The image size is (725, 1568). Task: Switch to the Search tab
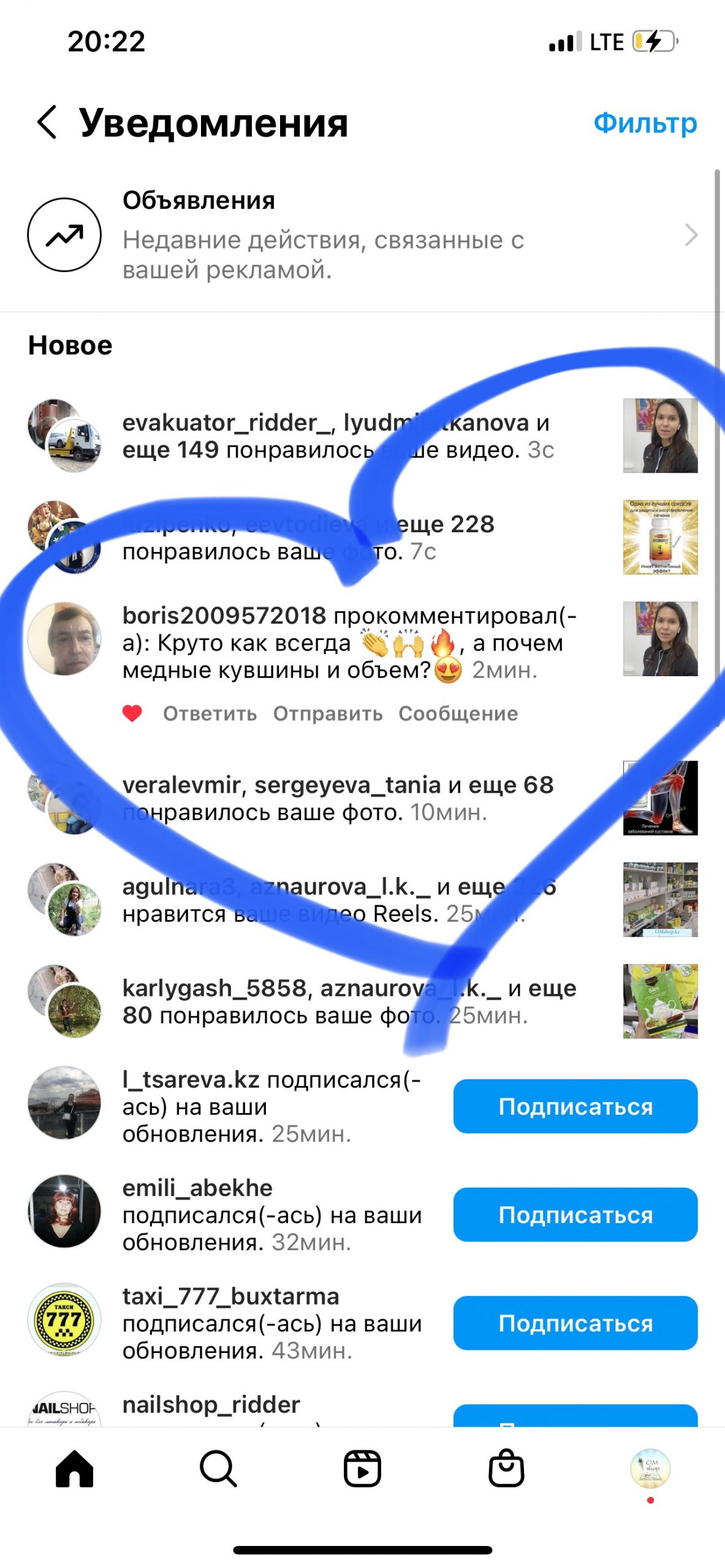(x=218, y=1469)
